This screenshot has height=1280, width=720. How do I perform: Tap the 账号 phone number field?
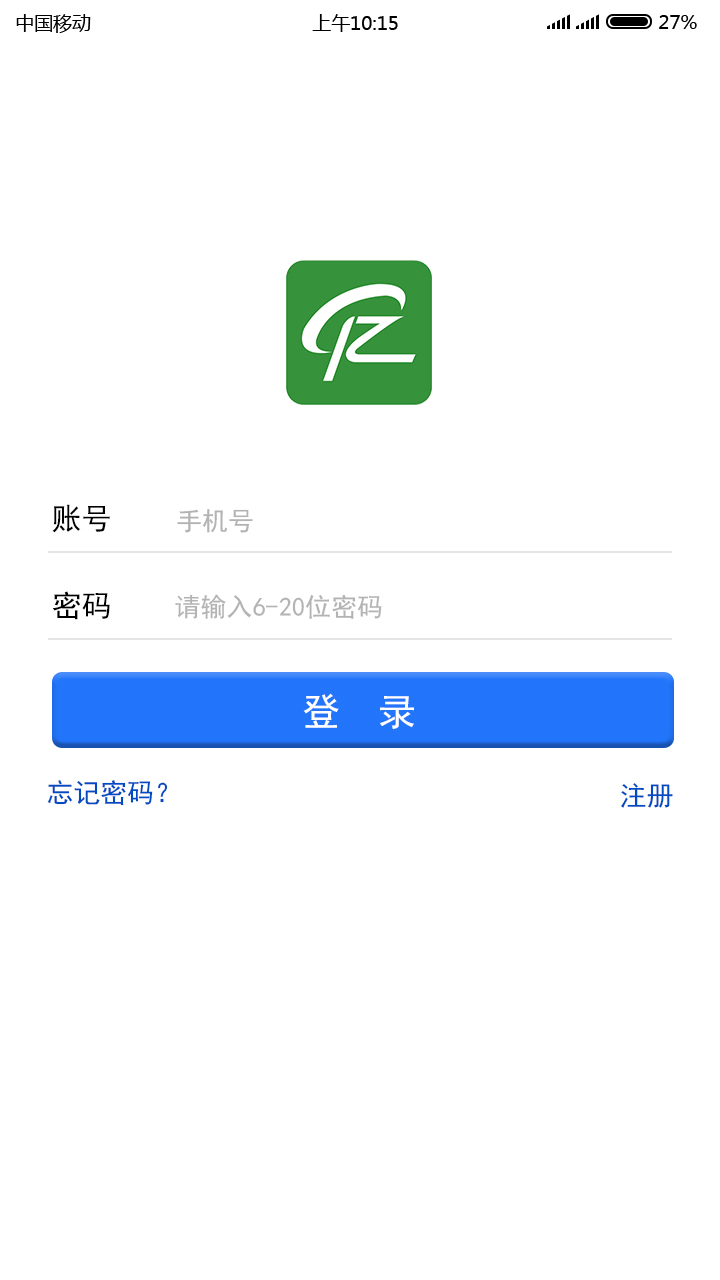point(422,521)
